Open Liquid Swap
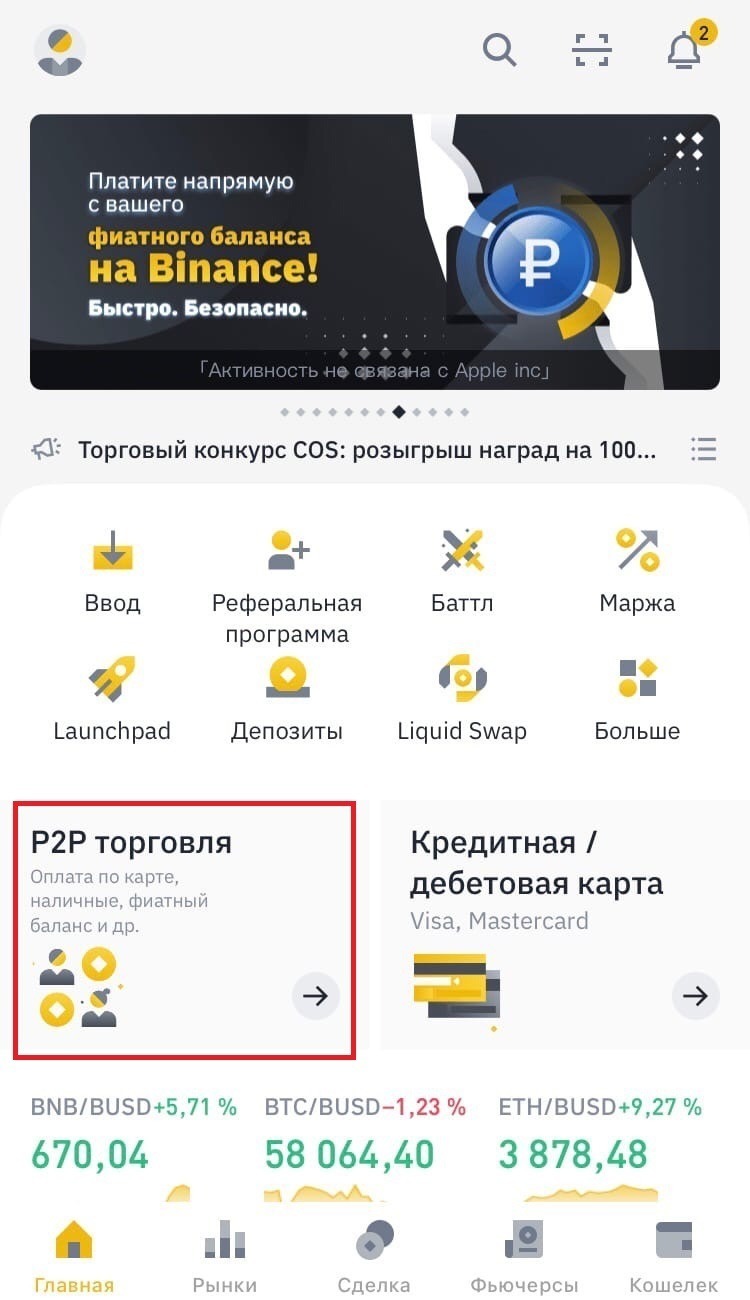Viewport: 750px width, 1300px height. (x=462, y=698)
